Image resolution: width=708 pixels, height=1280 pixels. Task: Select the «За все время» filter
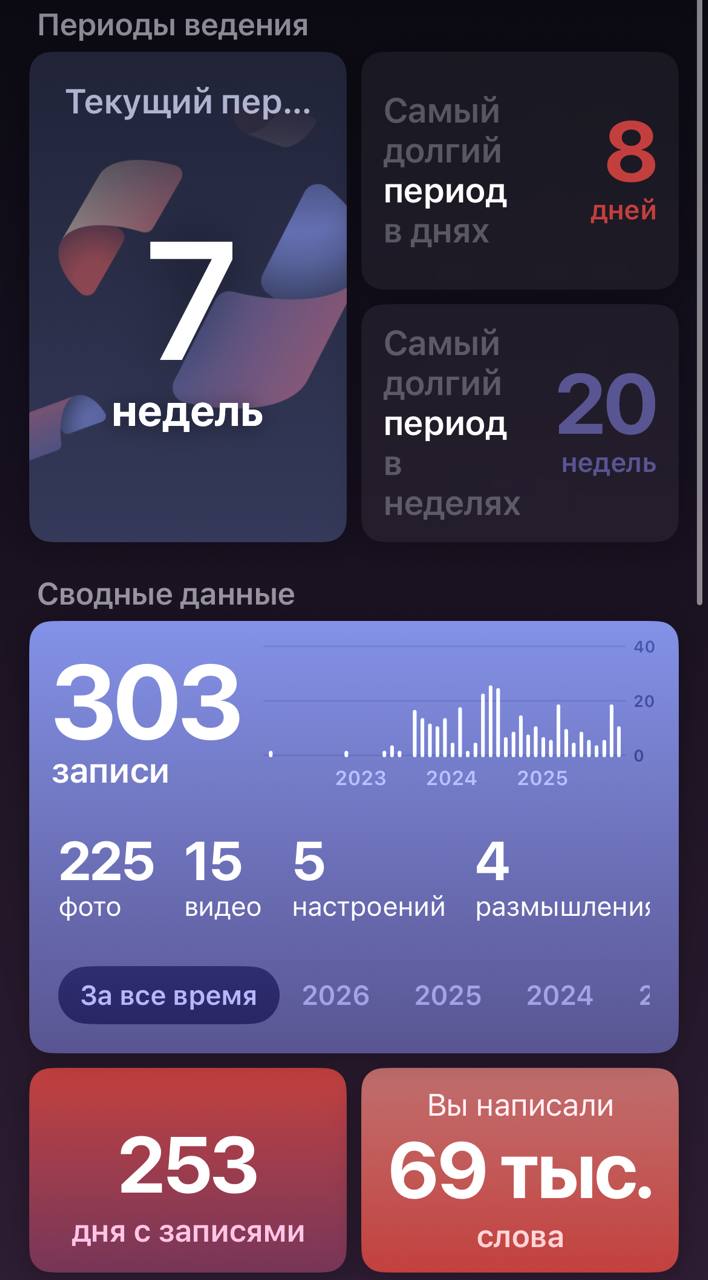pyautogui.click(x=168, y=995)
